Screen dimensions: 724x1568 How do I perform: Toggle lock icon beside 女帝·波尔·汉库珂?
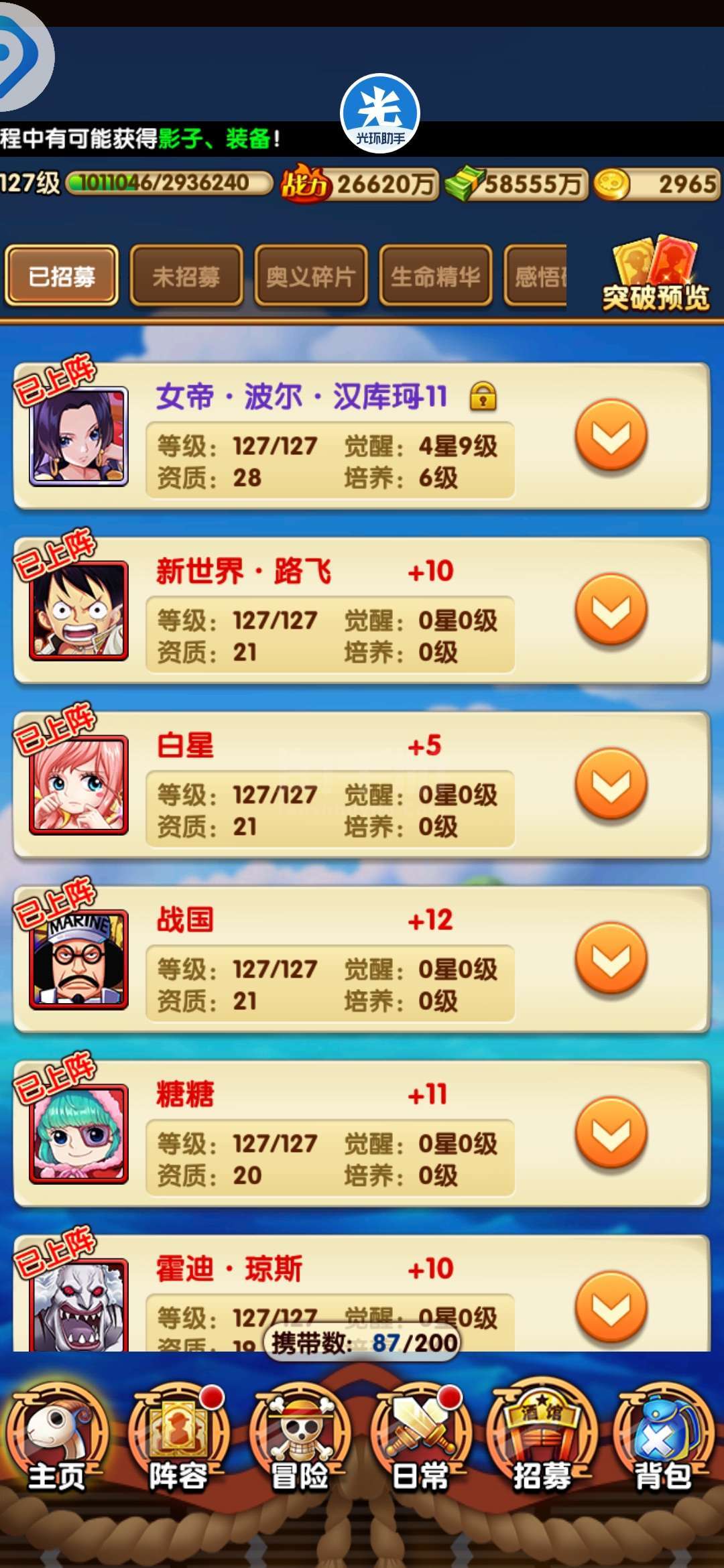pos(483,396)
